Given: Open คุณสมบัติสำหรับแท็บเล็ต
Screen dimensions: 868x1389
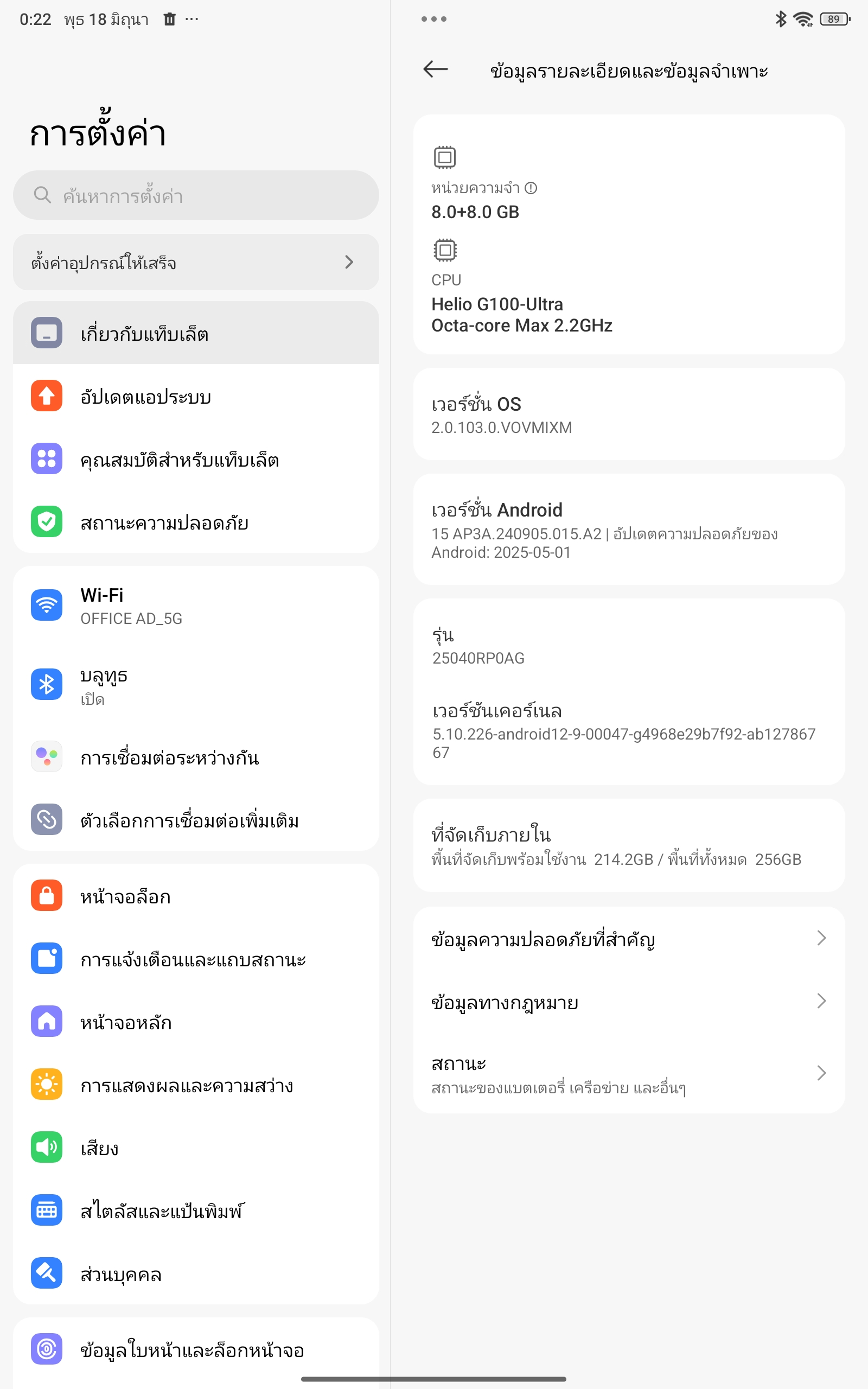Looking at the screenshot, I should [196, 459].
